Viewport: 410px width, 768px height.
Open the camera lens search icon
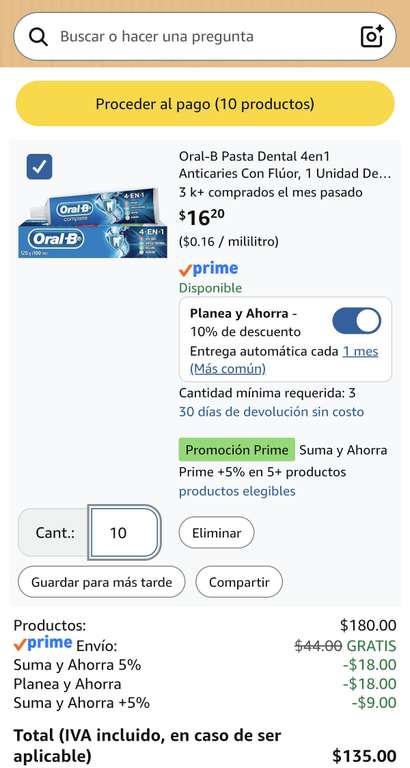(x=372, y=37)
